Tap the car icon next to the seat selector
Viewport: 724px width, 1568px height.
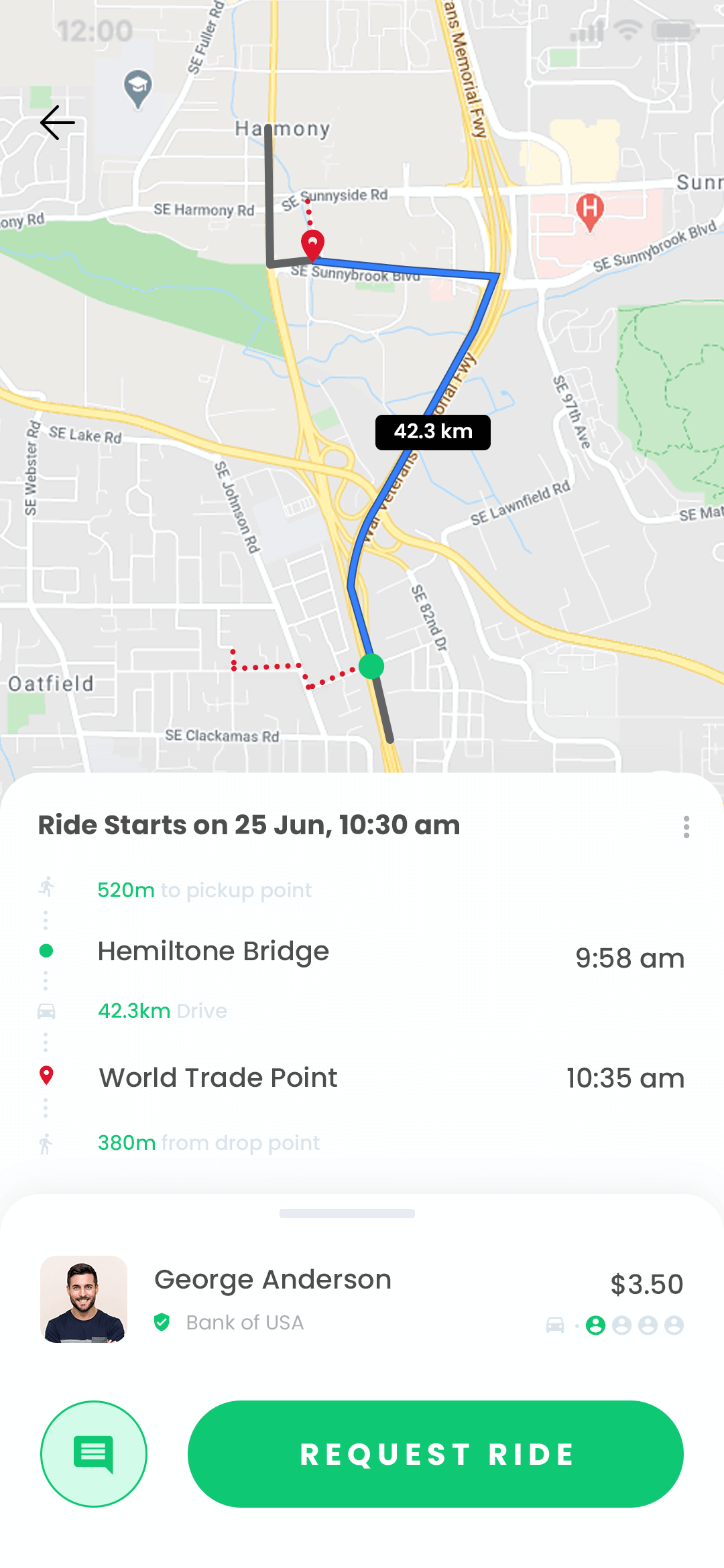pos(554,1325)
